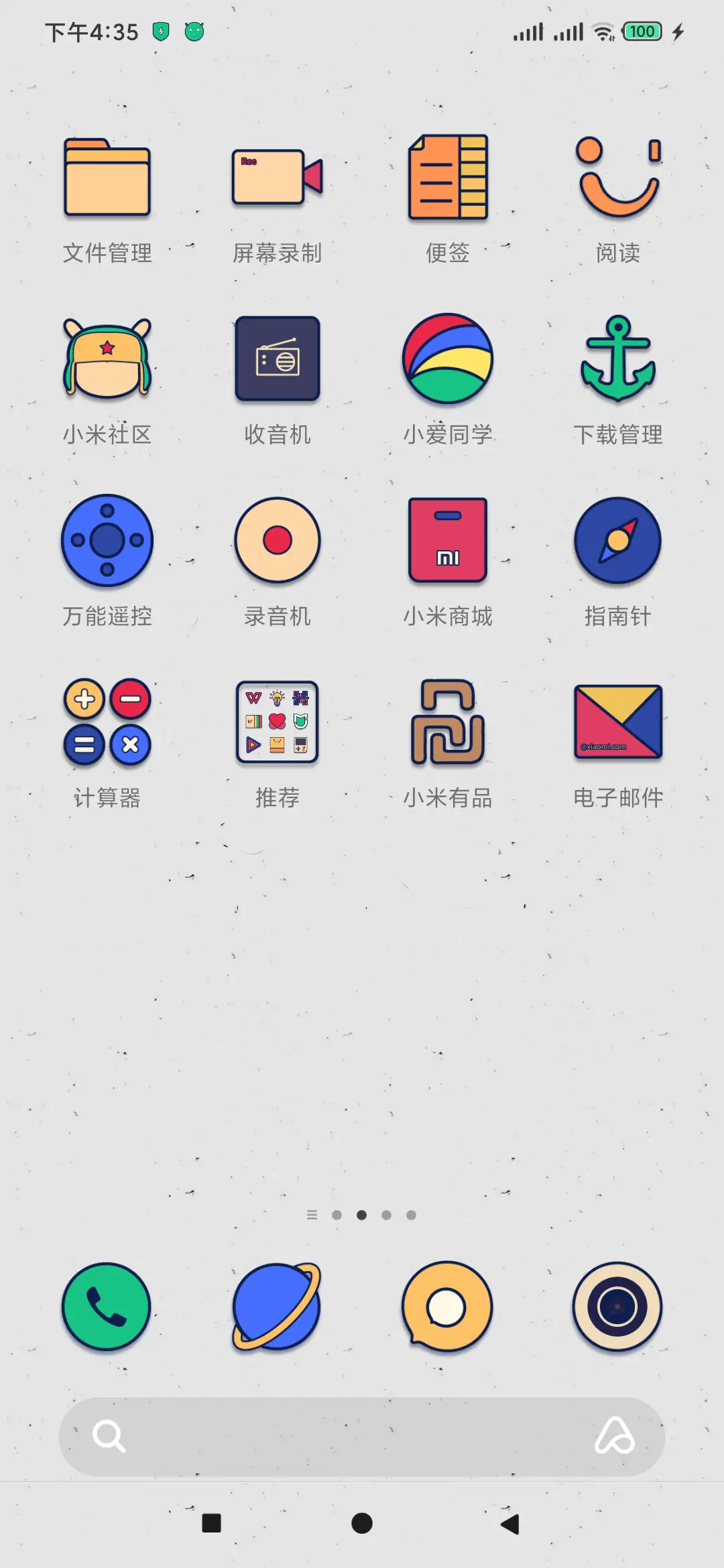Open the 便签 notes app
The height and width of the screenshot is (1568, 724).
tap(448, 178)
